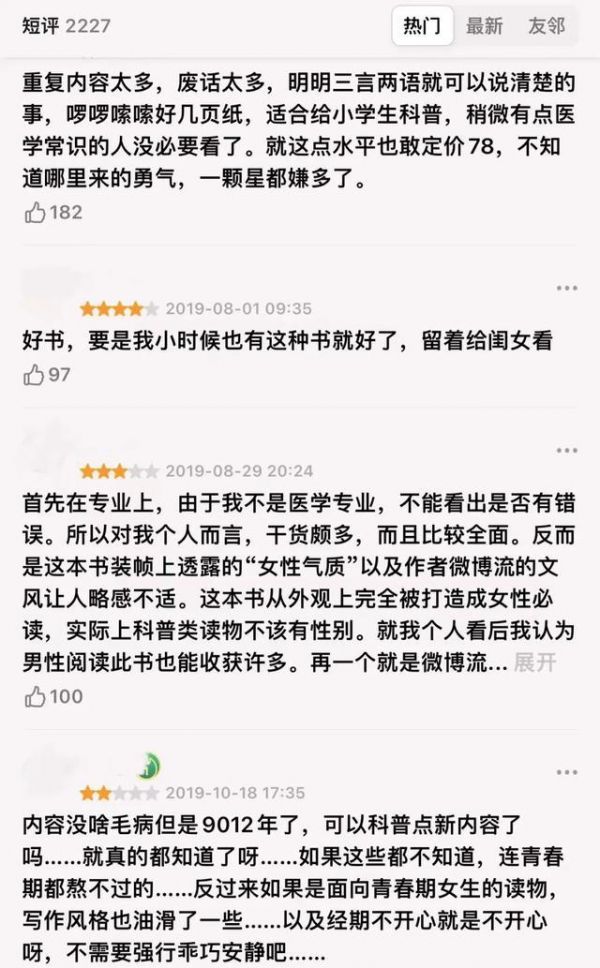Open overflow menu for the 2019-08-29 review

pyautogui.click(x=567, y=450)
